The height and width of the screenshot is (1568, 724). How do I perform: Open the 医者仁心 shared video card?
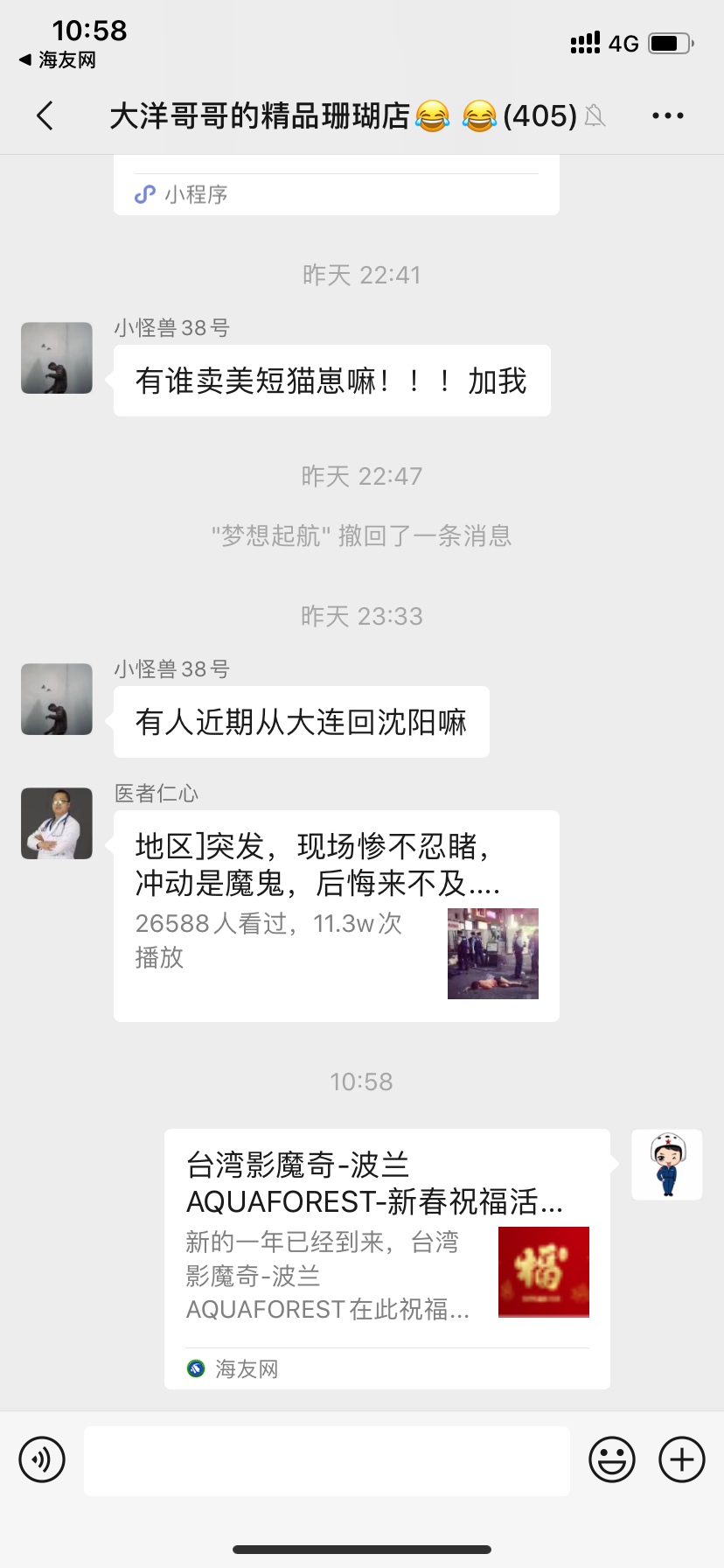(x=336, y=915)
